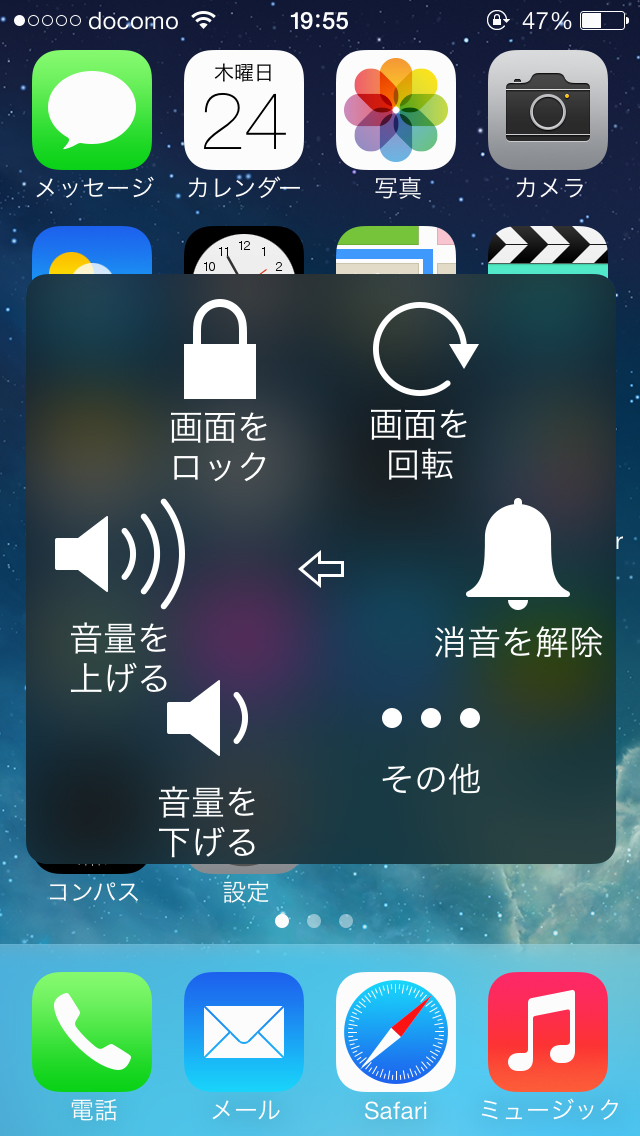This screenshot has height=1136, width=640.
Task: Open the カレンダー app
Action: (244, 110)
